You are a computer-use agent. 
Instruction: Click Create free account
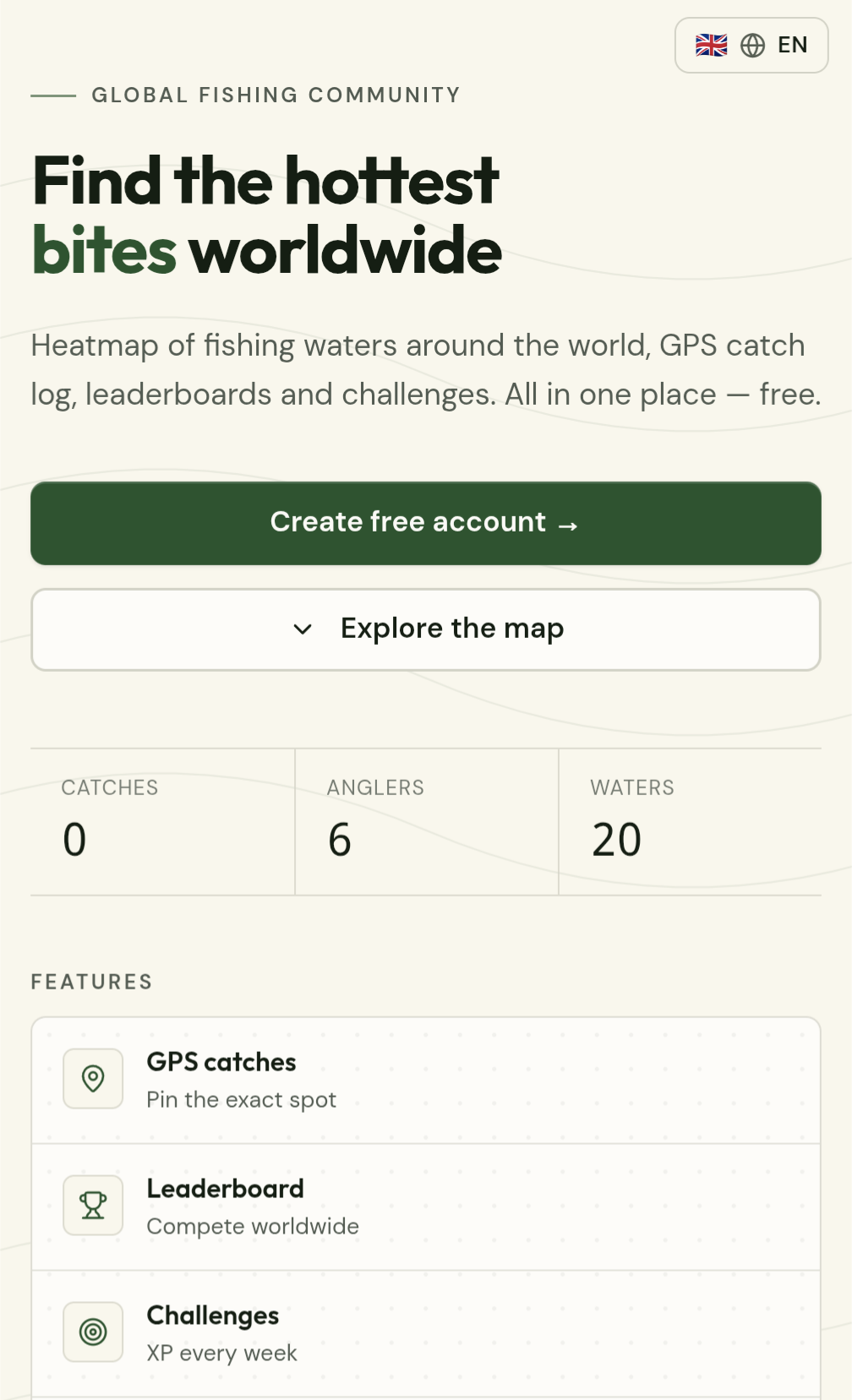click(425, 523)
